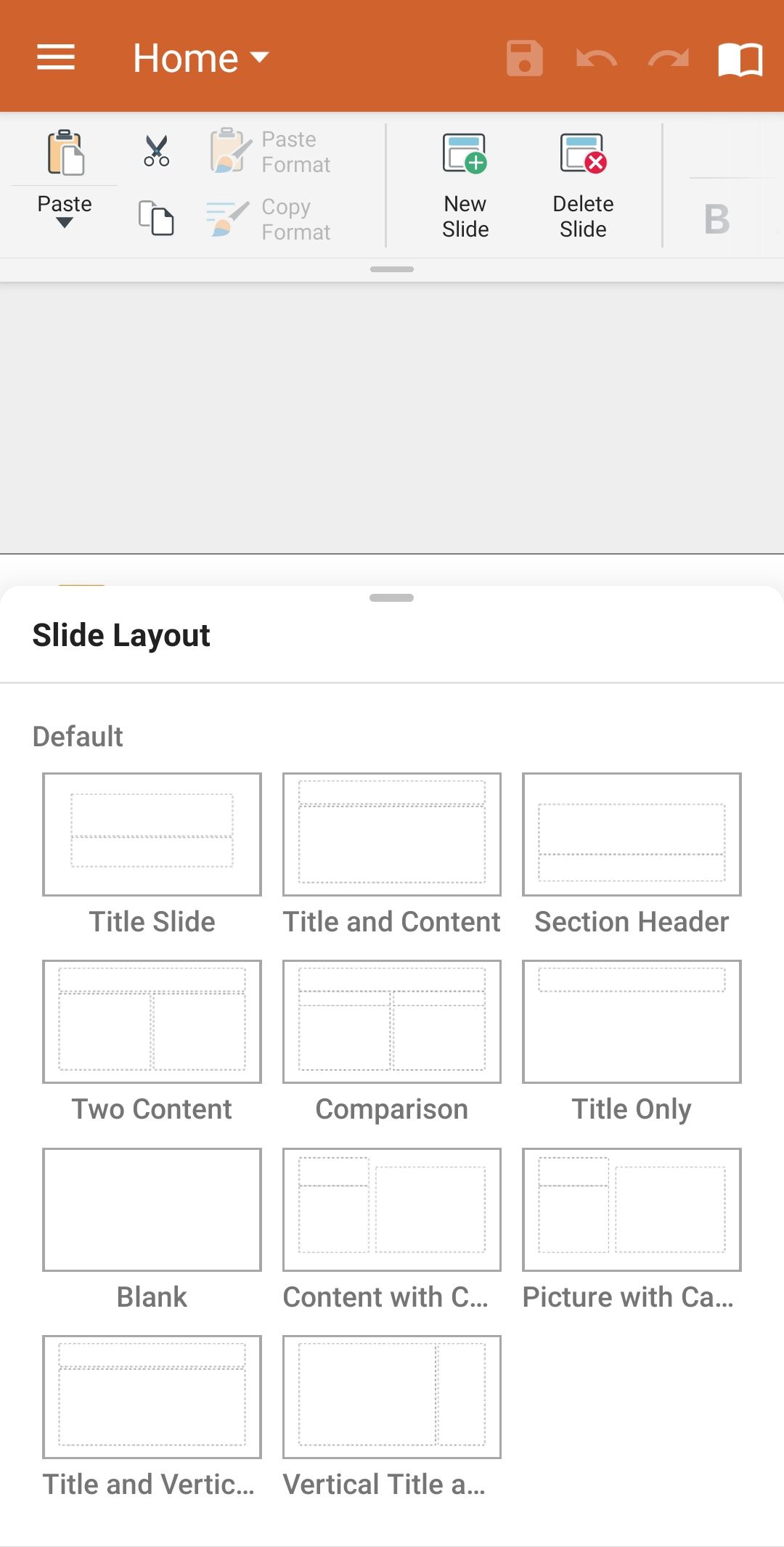The height and width of the screenshot is (1547, 784).
Task: Open the hamburger navigation menu
Action: tap(56, 57)
